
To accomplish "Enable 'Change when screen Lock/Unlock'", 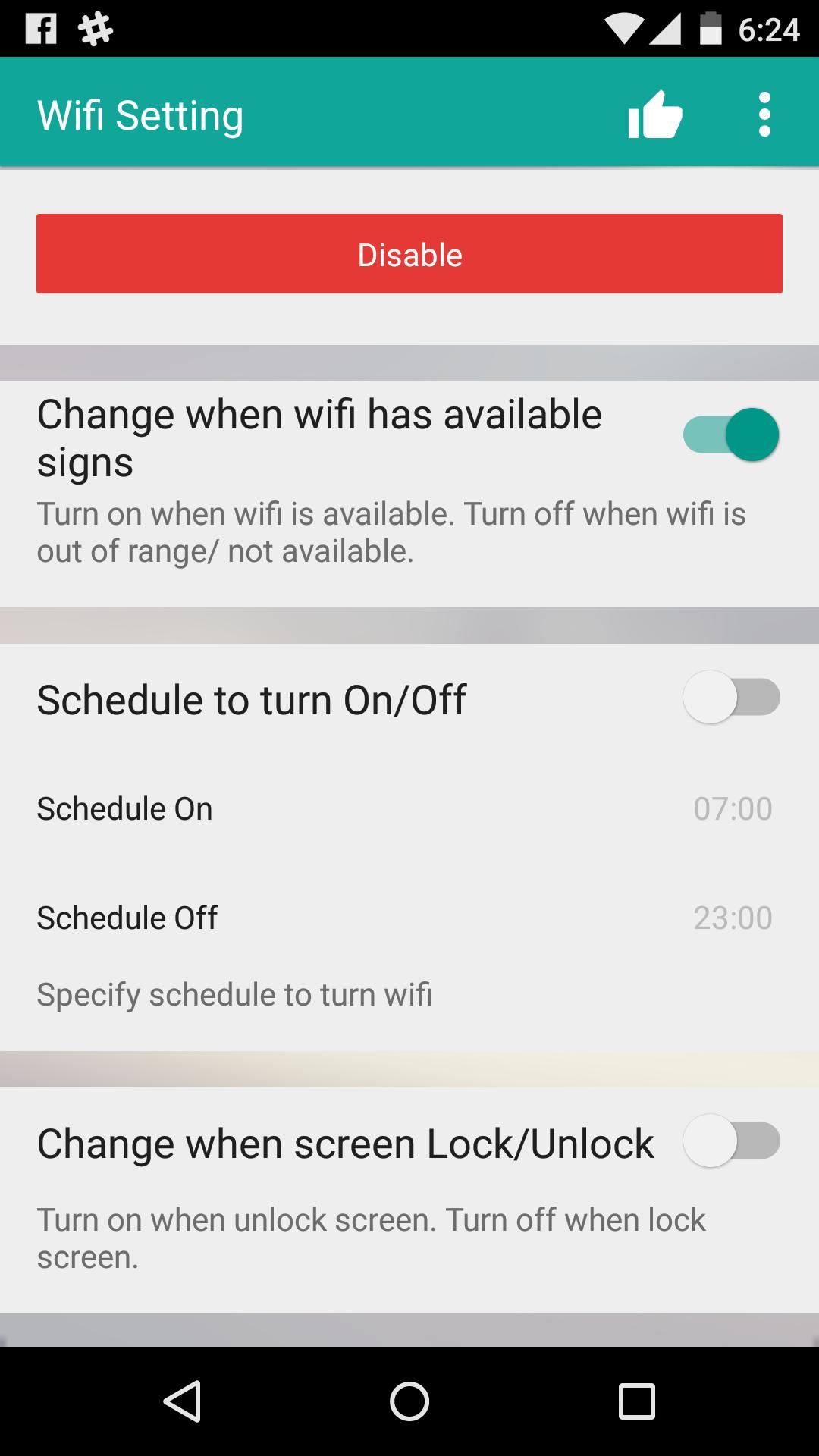I will coord(730,1140).
